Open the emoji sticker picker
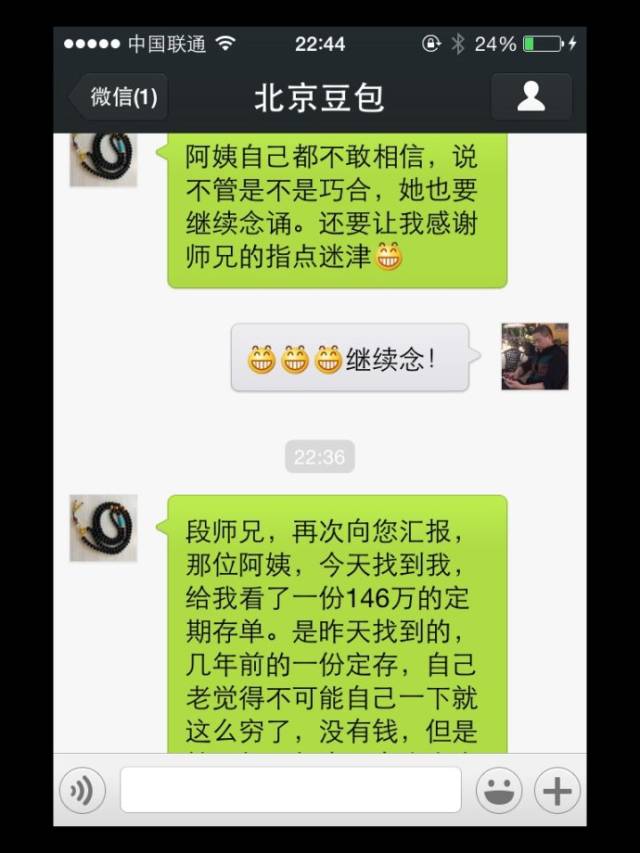 pyautogui.click(x=499, y=790)
